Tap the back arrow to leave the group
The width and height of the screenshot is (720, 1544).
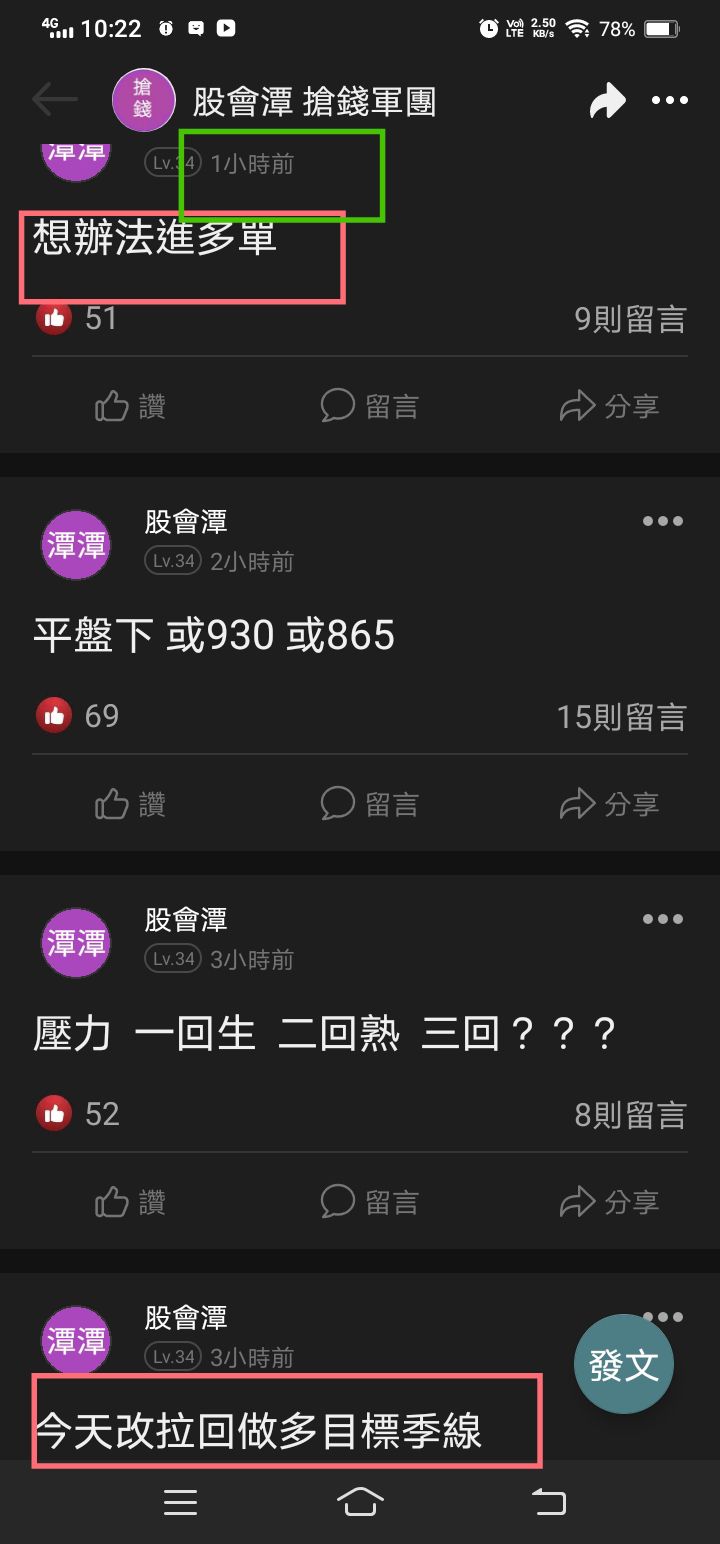pos(55,100)
